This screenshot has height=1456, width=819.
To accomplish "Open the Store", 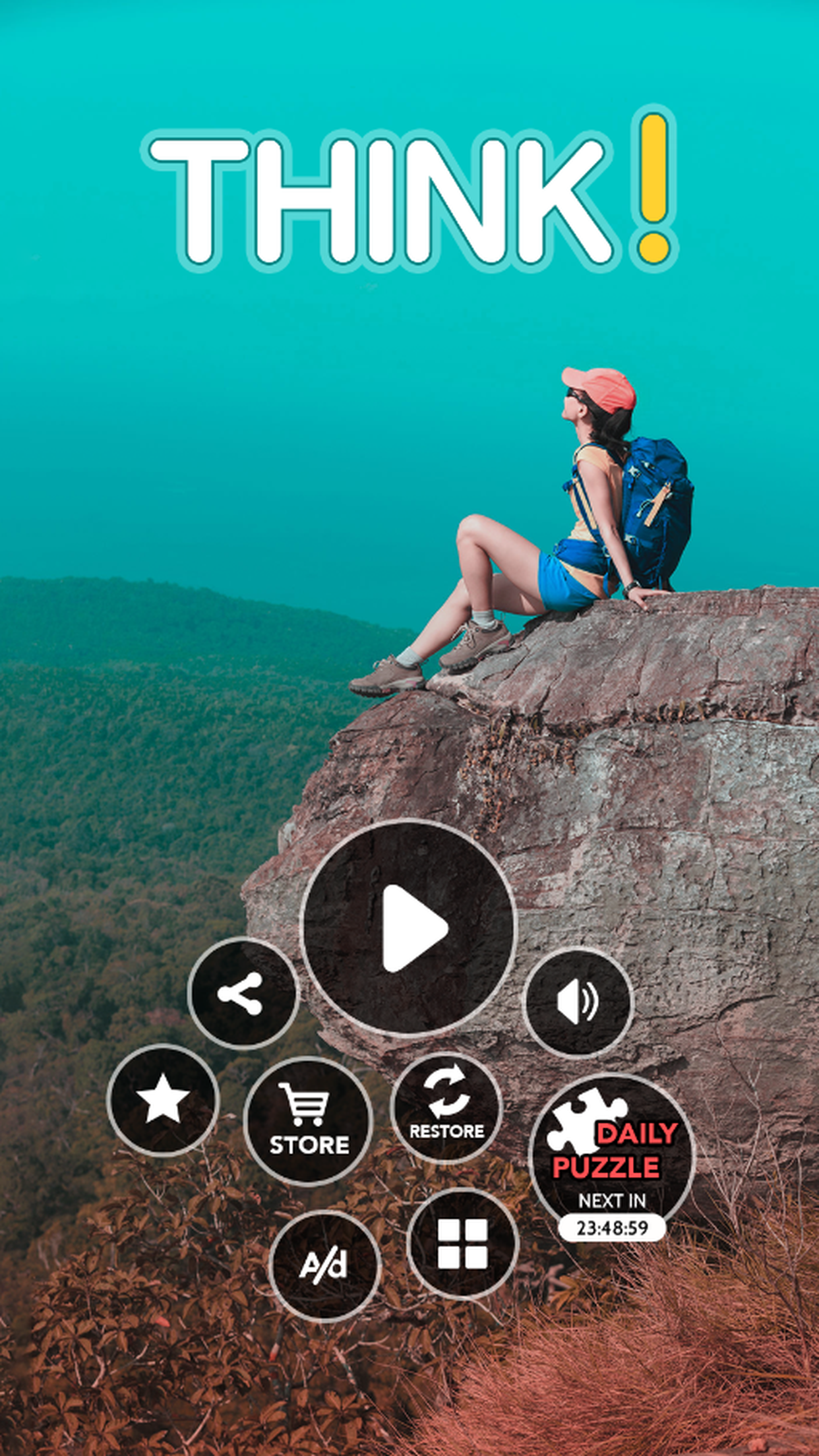I will (x=308, y=1120).
